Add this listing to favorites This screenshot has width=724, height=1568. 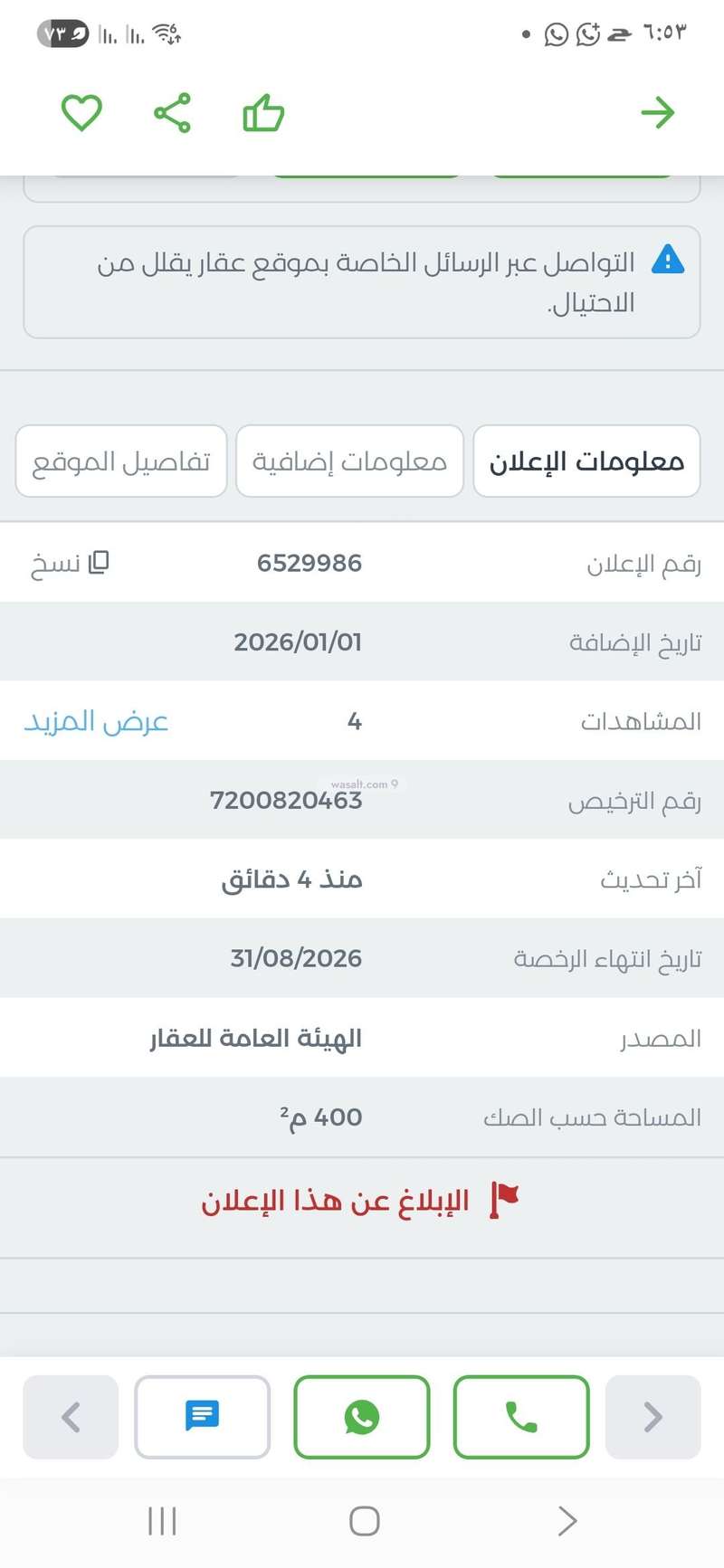coord(81,113)
